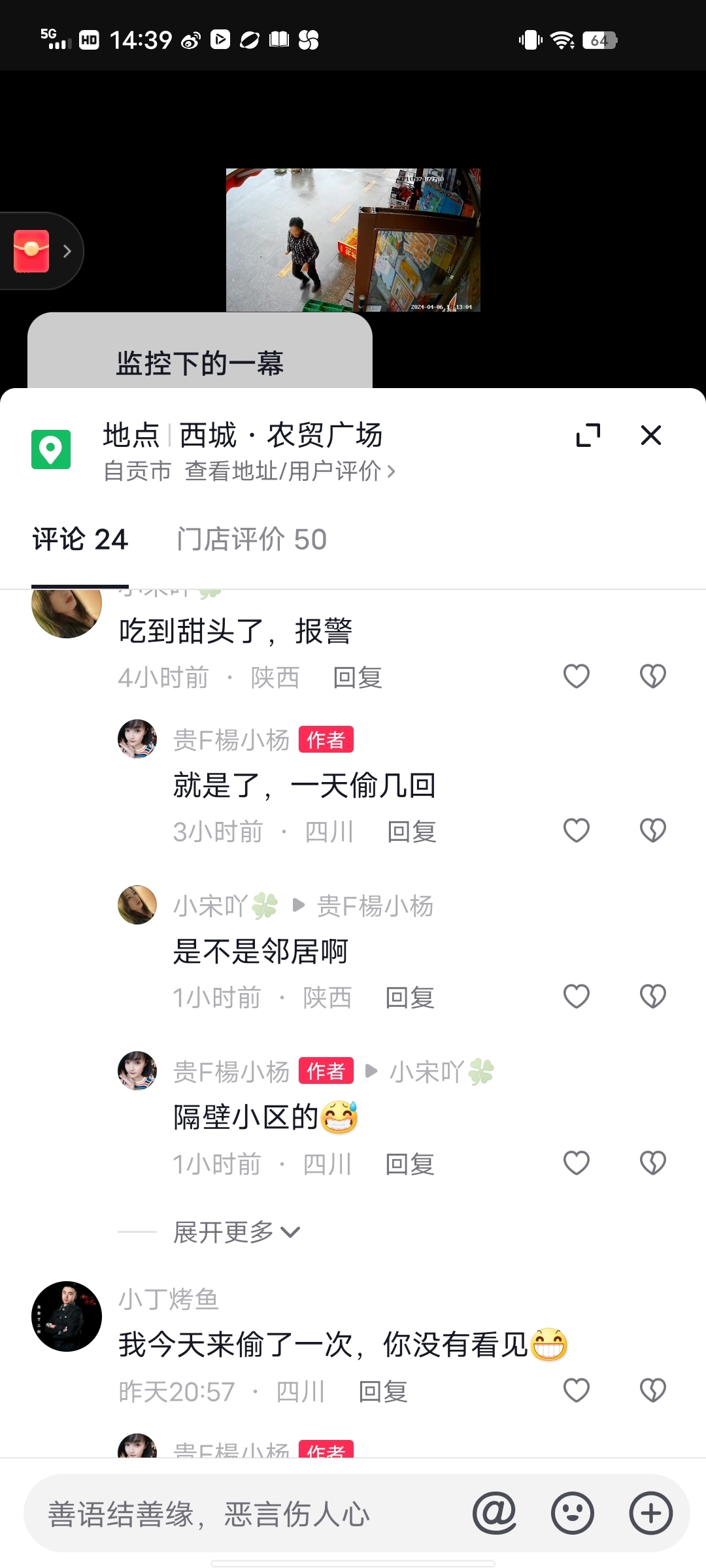Like the comment 隔壁小区的
Viewport: 706px width, 1568px height.
pos(577,1164)
